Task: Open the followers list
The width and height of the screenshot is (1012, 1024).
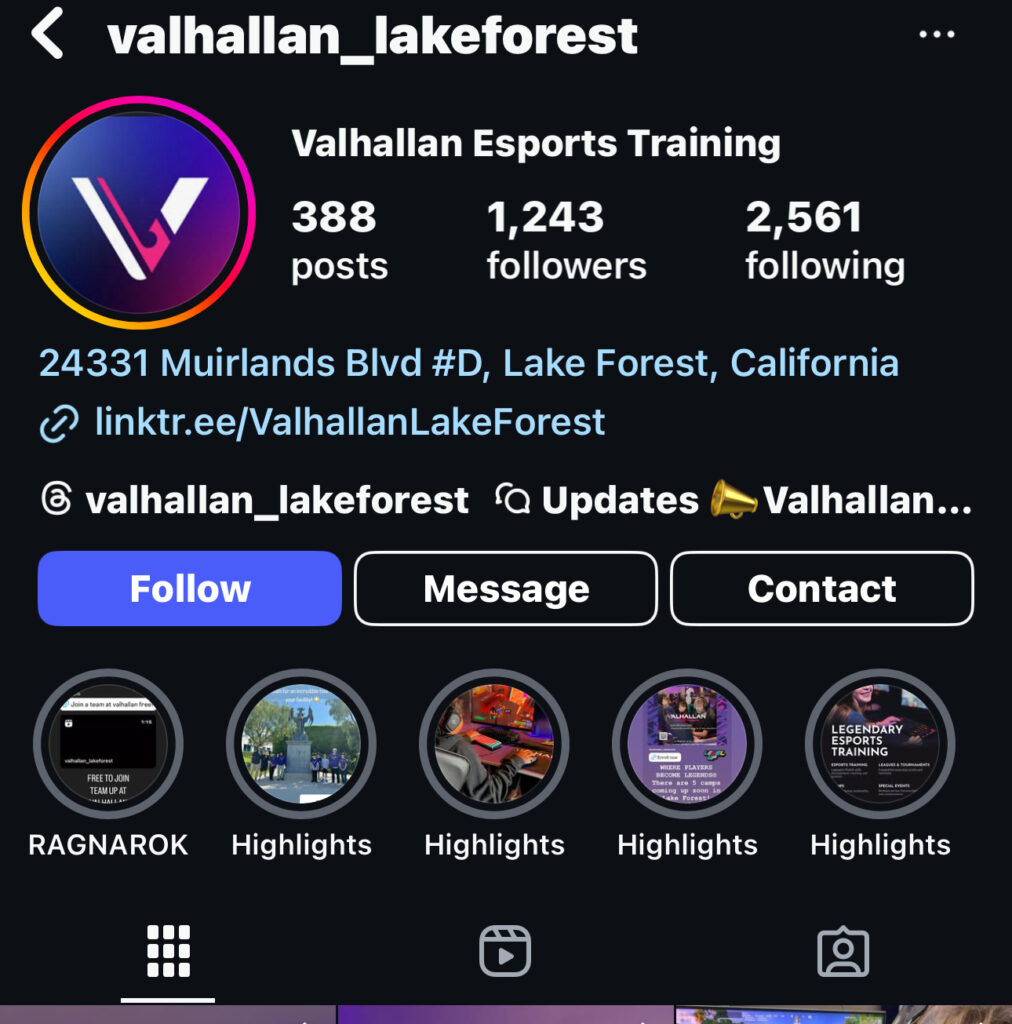Action: coord(566,240)
